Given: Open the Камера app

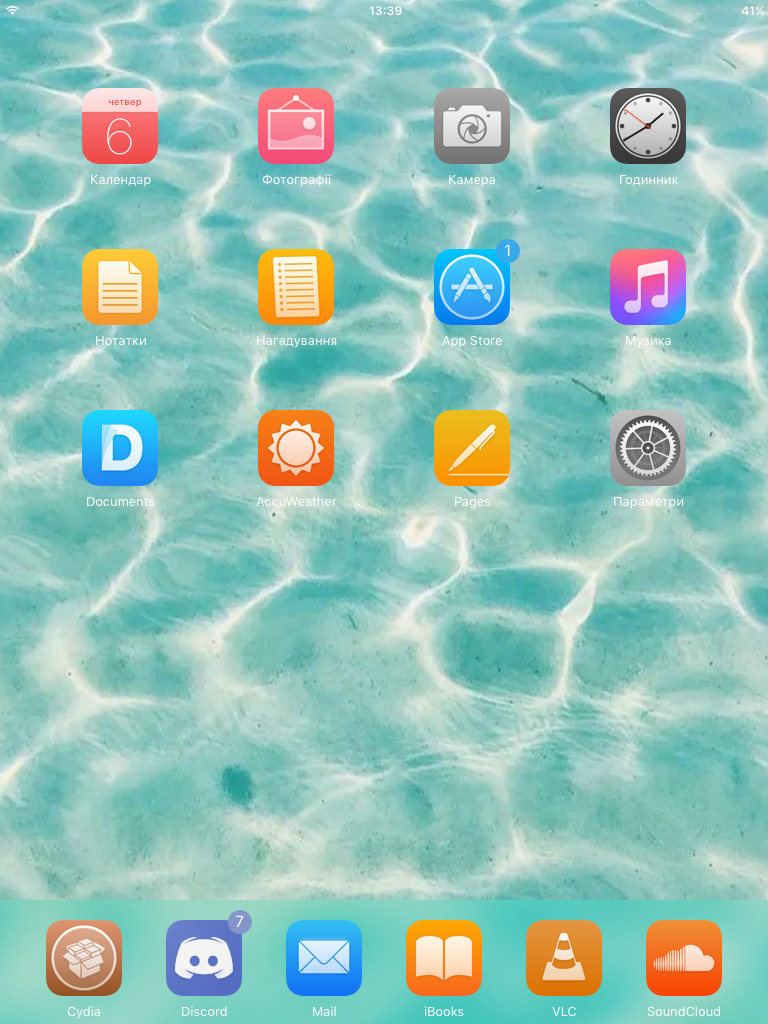Looking at the screenshot, I should [x=472, y=126].
